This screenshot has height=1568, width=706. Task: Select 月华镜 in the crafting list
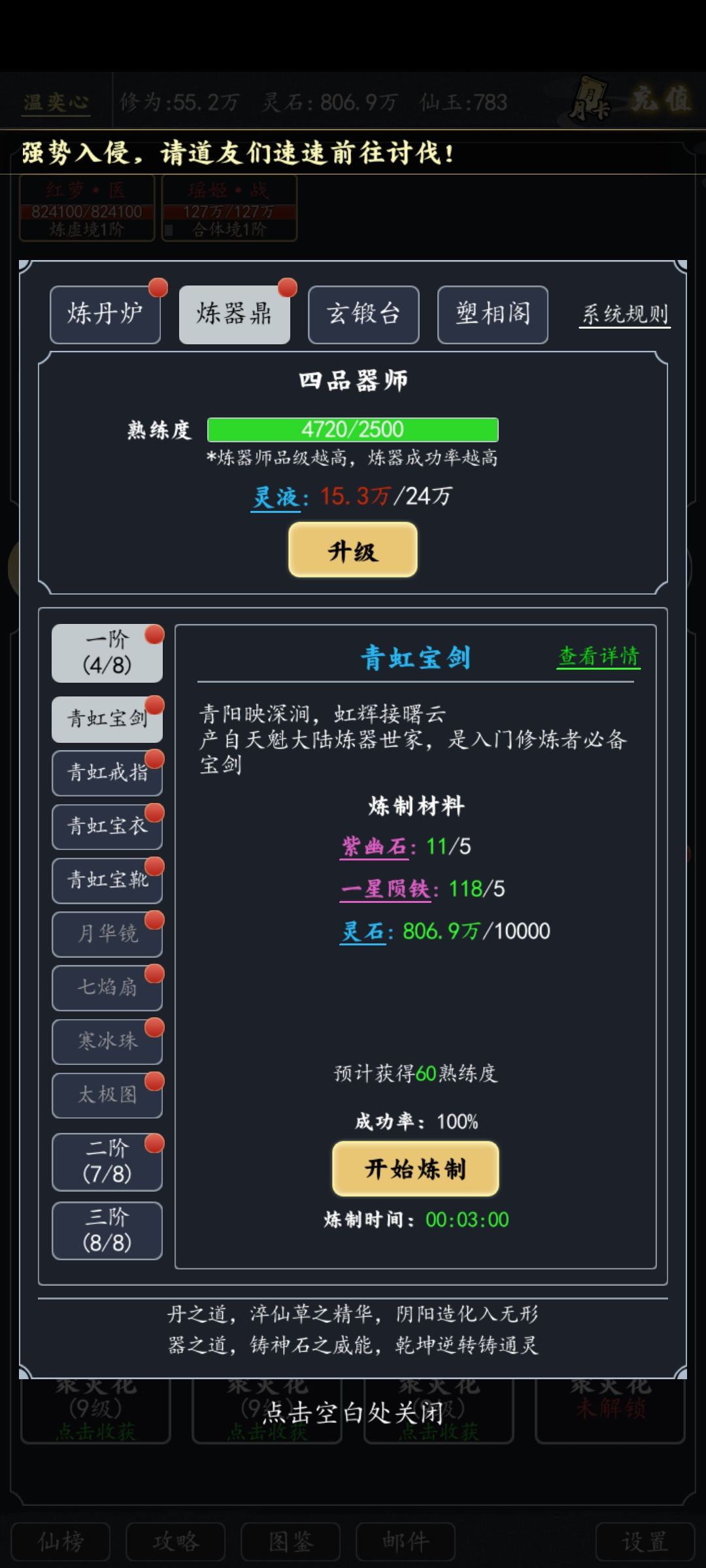coord(107,934)
